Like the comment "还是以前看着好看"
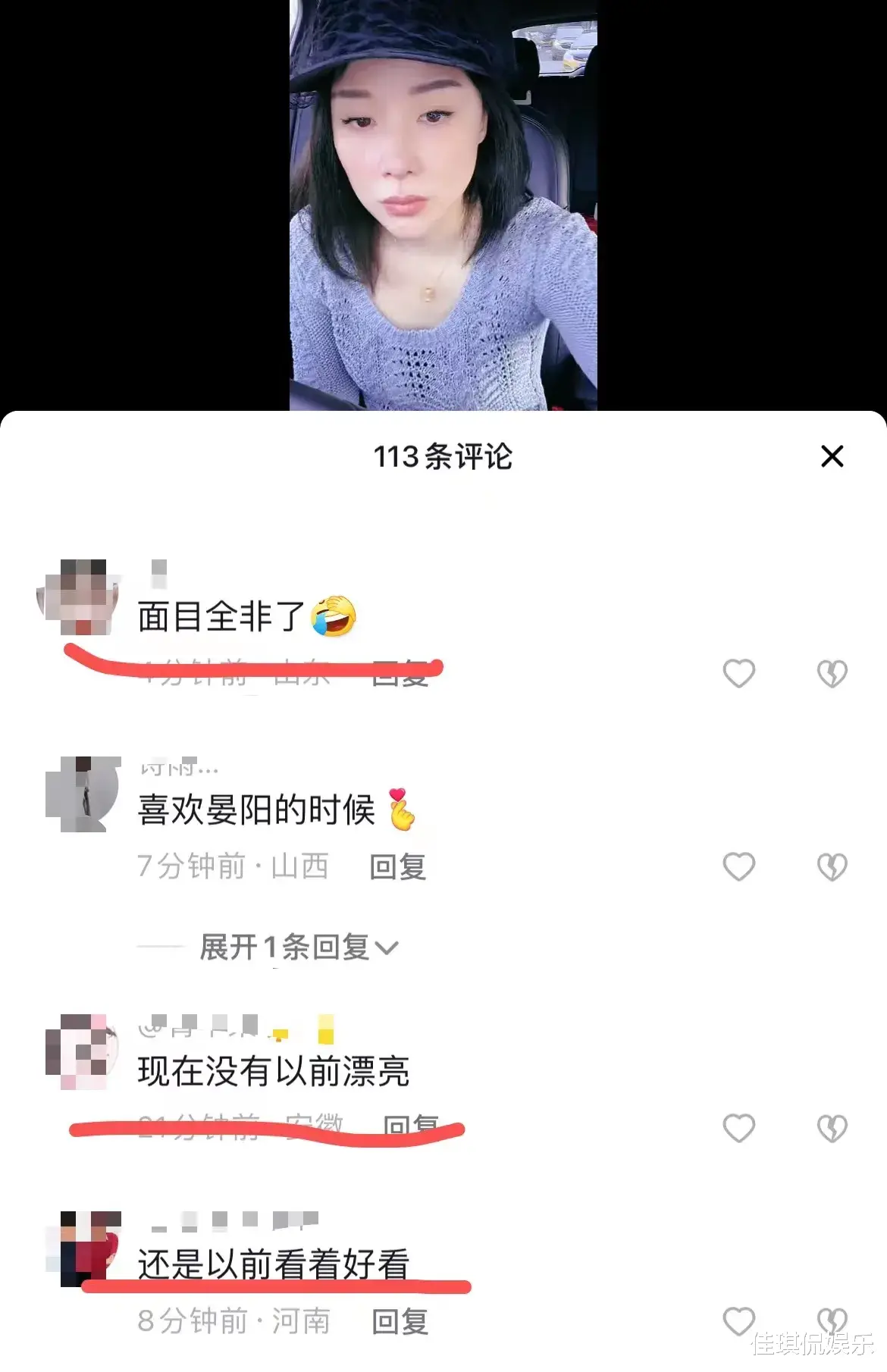 (738, 1321)
